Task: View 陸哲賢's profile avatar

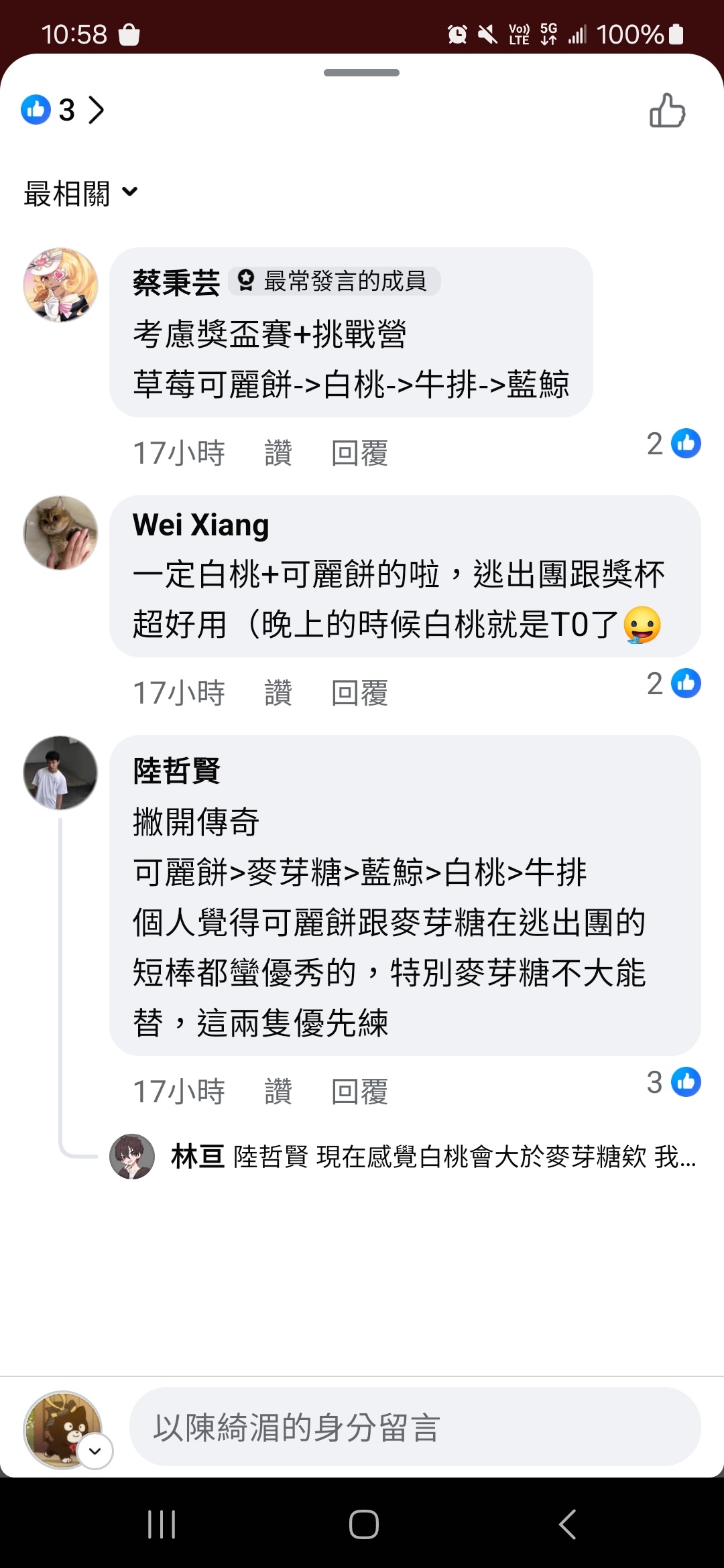Action: pos(60,773)
